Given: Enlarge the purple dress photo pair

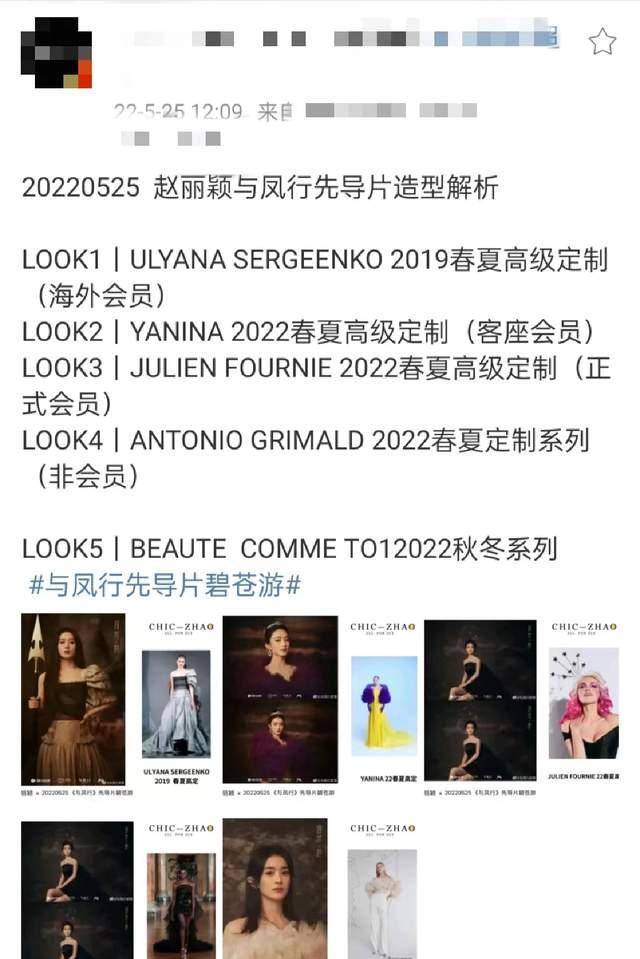Looking at the screenshot, I should [279, 700].
